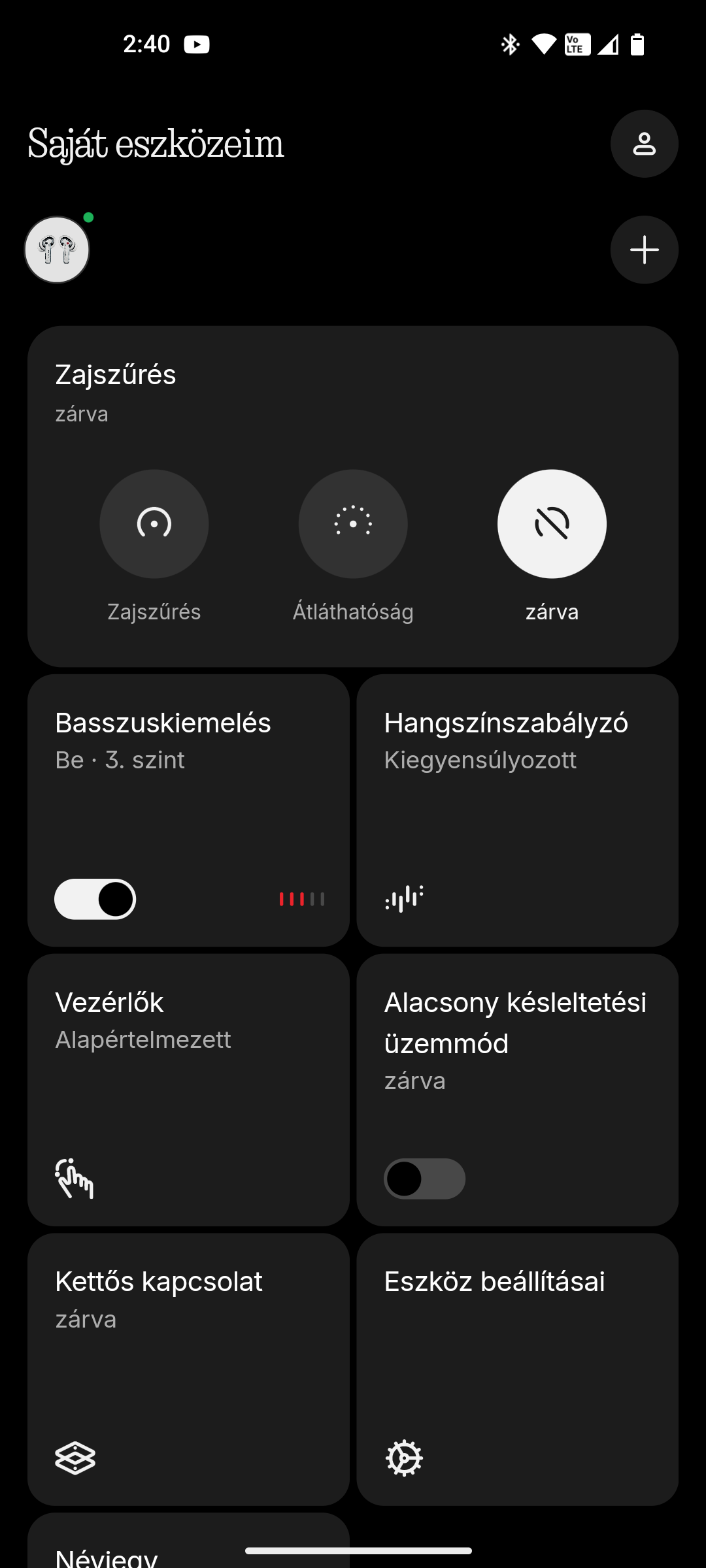Image resolution: width=706 pixels, height=1568 pixels.
Task: Adjust the Basszuskiemelés level indicator
Action: click(301, 899)
